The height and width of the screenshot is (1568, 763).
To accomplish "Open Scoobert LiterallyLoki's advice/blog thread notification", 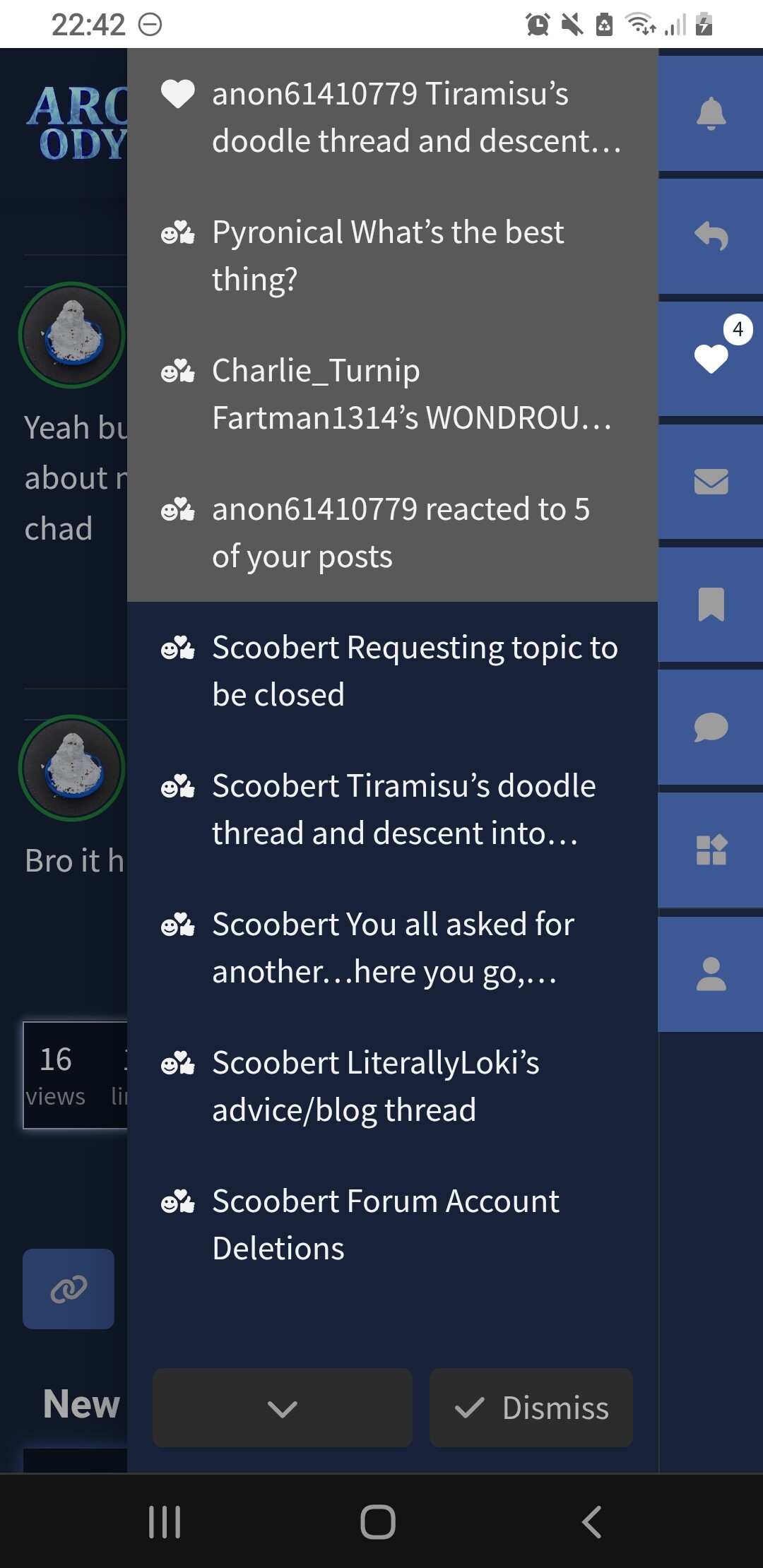I will pos(392,1086).
